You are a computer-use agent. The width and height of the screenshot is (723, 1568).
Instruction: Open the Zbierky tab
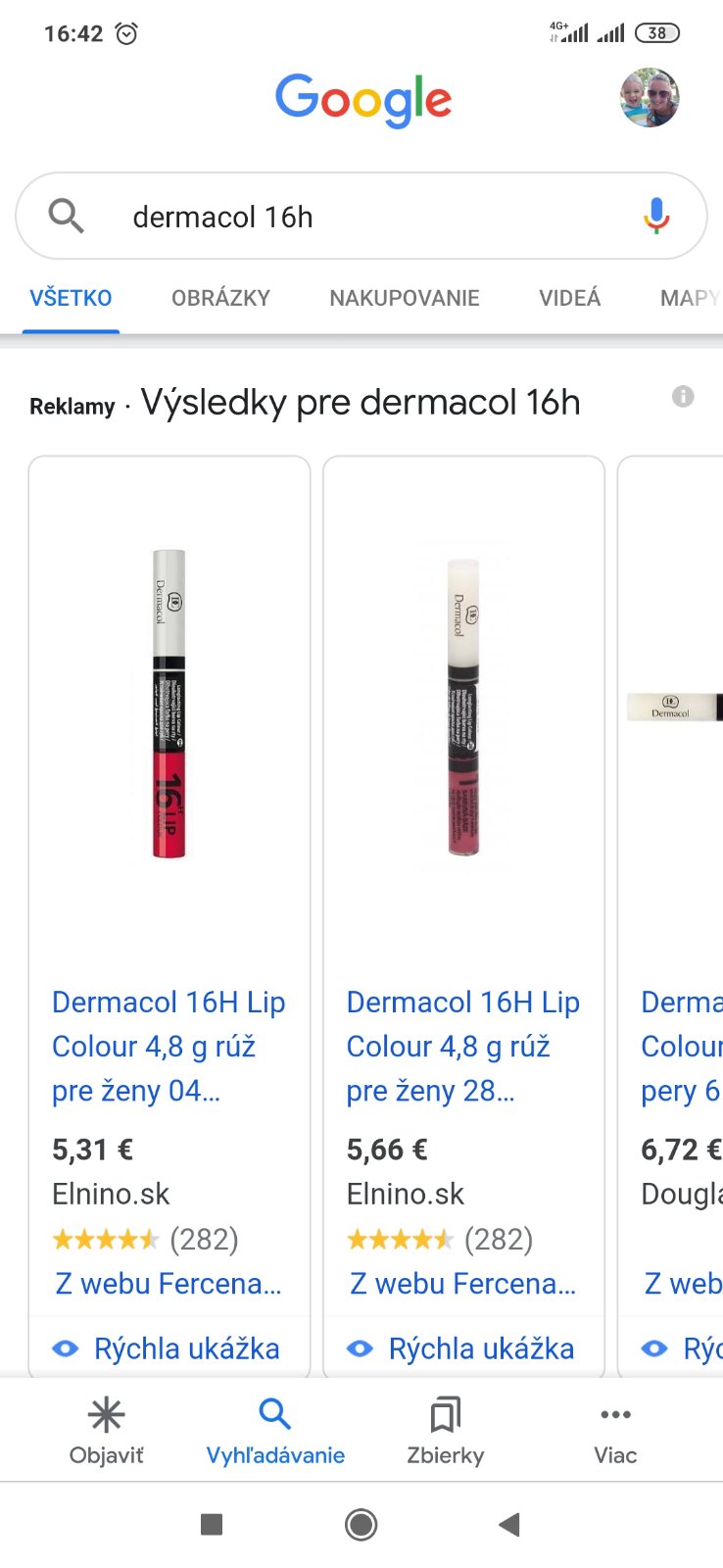click(x=446, y=1431)
